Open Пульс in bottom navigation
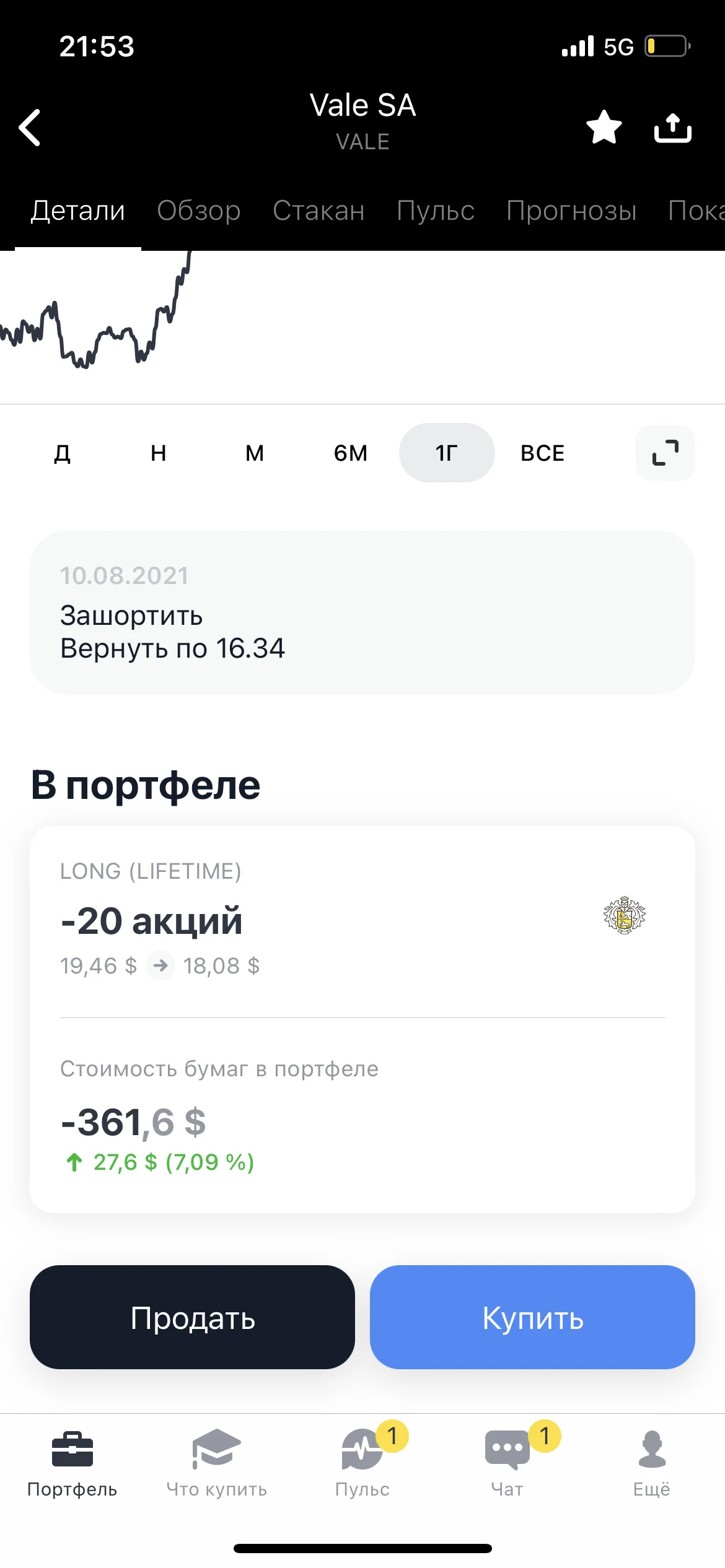The image size is (725, 1568). (x=362, y=1463)
